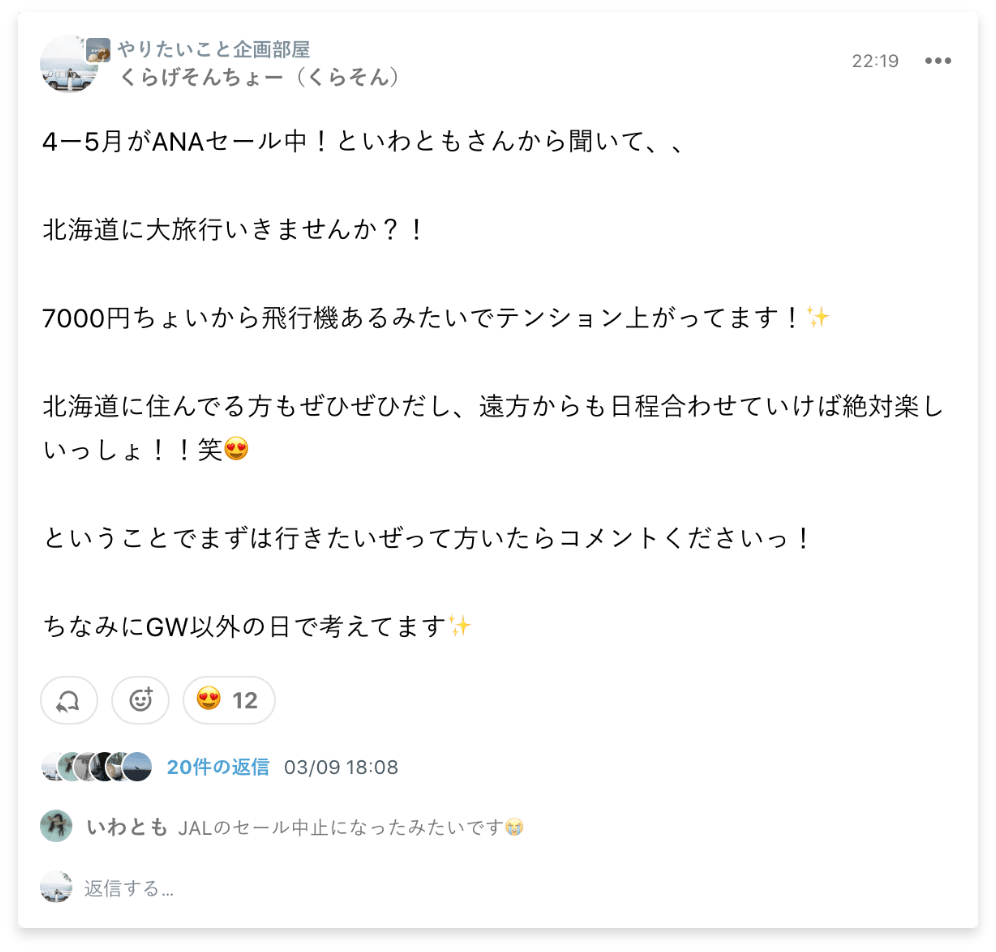The width and height of the screenshot is (996, 952).
Task: Open the 20件の返信 thread
Action: (x=218, y=767)
